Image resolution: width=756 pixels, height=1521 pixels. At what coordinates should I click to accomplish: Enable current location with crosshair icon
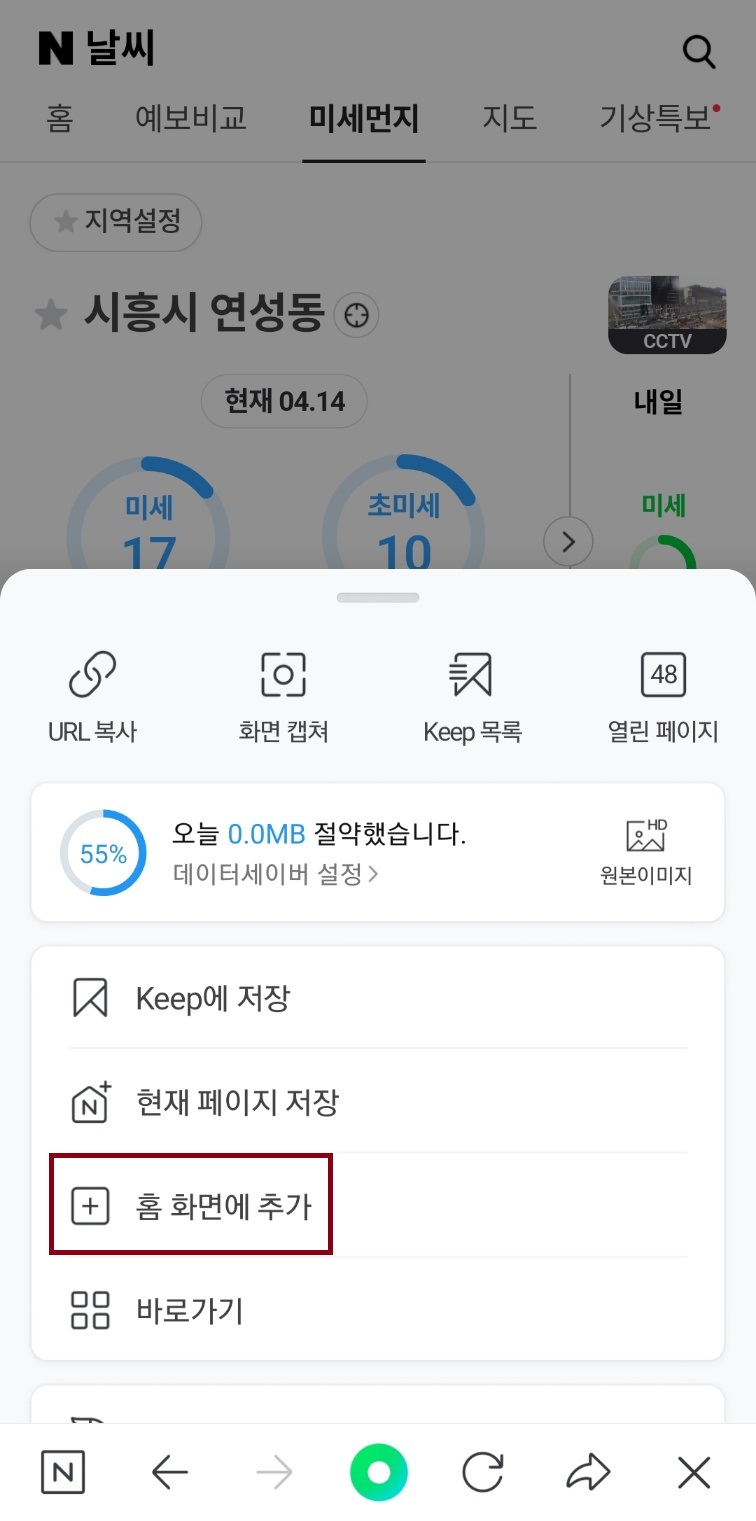click(357, 314)
